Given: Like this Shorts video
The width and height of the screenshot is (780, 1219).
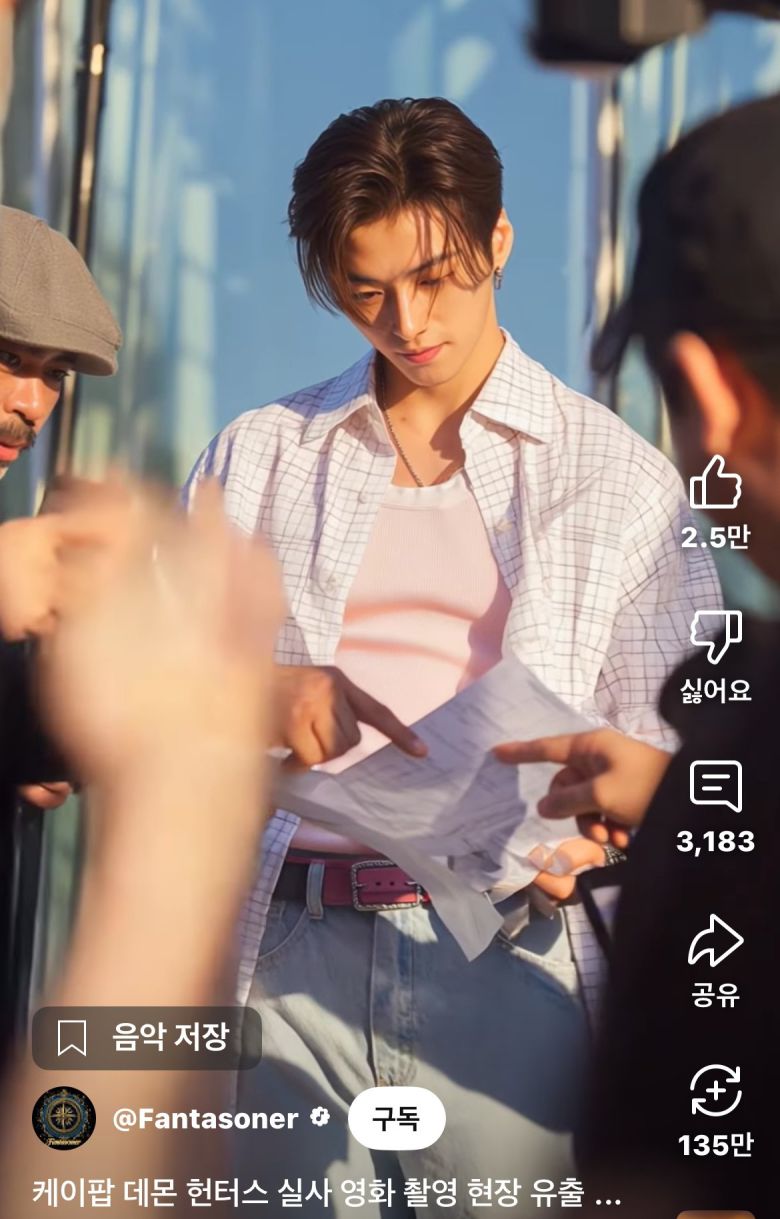Looking at the screenshot, I should pyautogui.click(x=715, y=484).
